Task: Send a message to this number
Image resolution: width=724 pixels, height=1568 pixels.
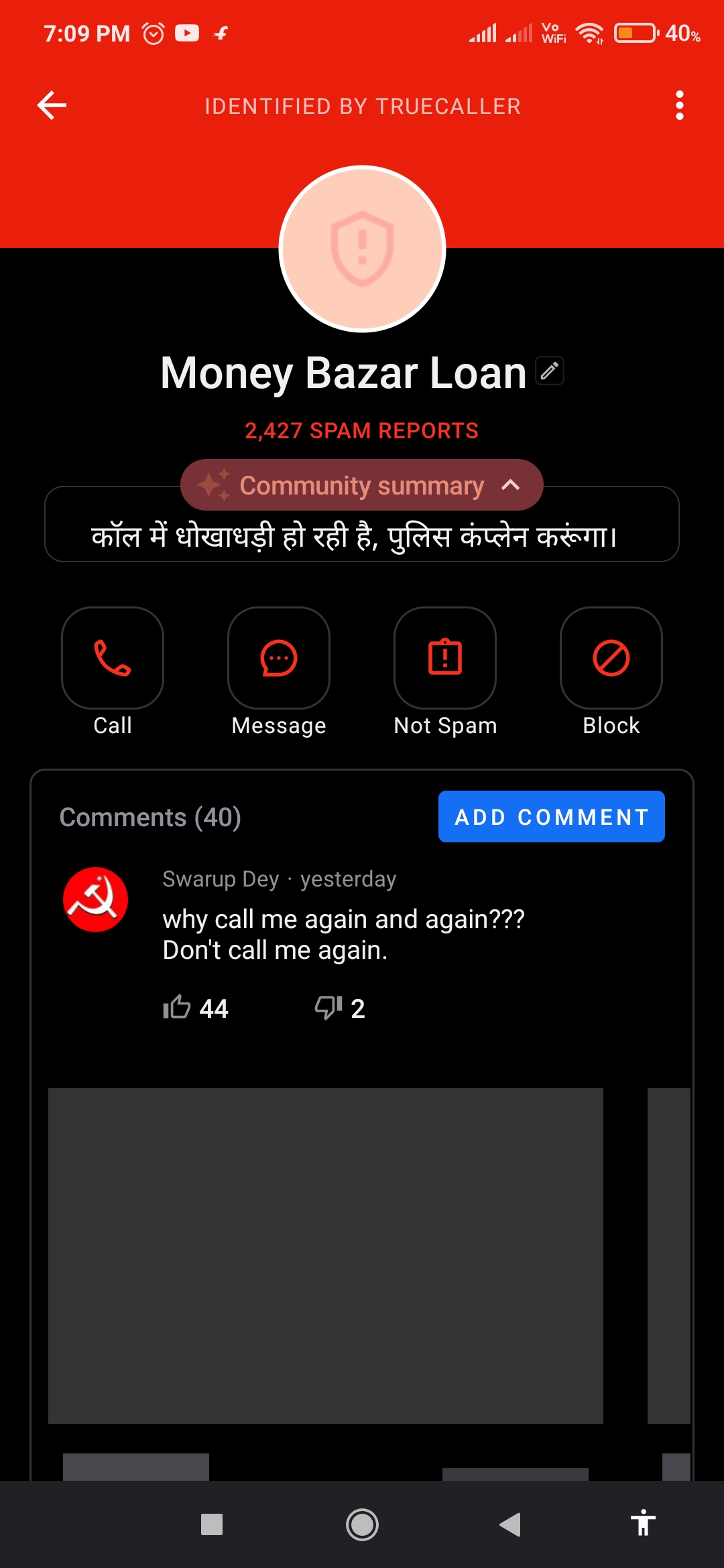Action: (279, 658)
